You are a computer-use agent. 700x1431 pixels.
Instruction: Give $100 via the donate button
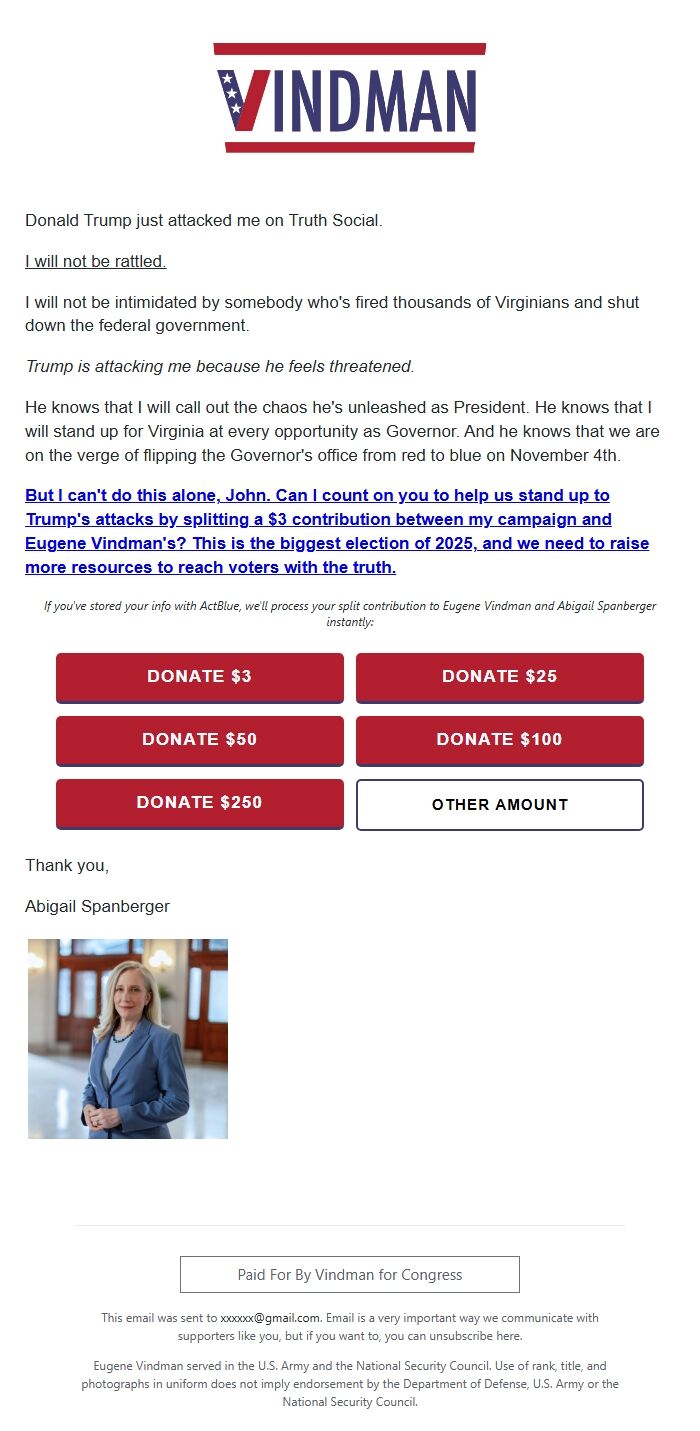[499, 740]
